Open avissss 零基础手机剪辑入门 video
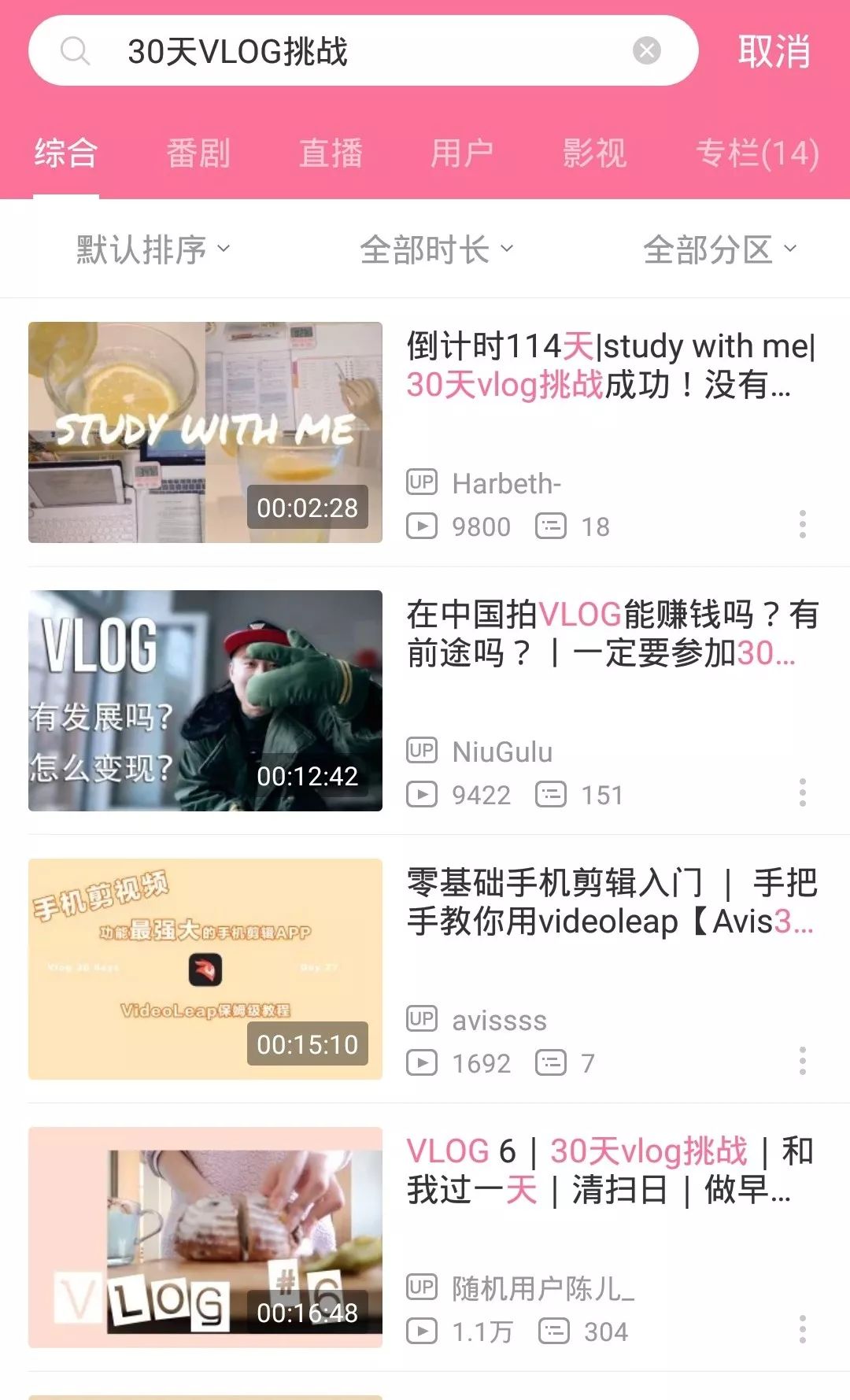This screenshot has width=850, height=1400. click(x=610, y=902)
